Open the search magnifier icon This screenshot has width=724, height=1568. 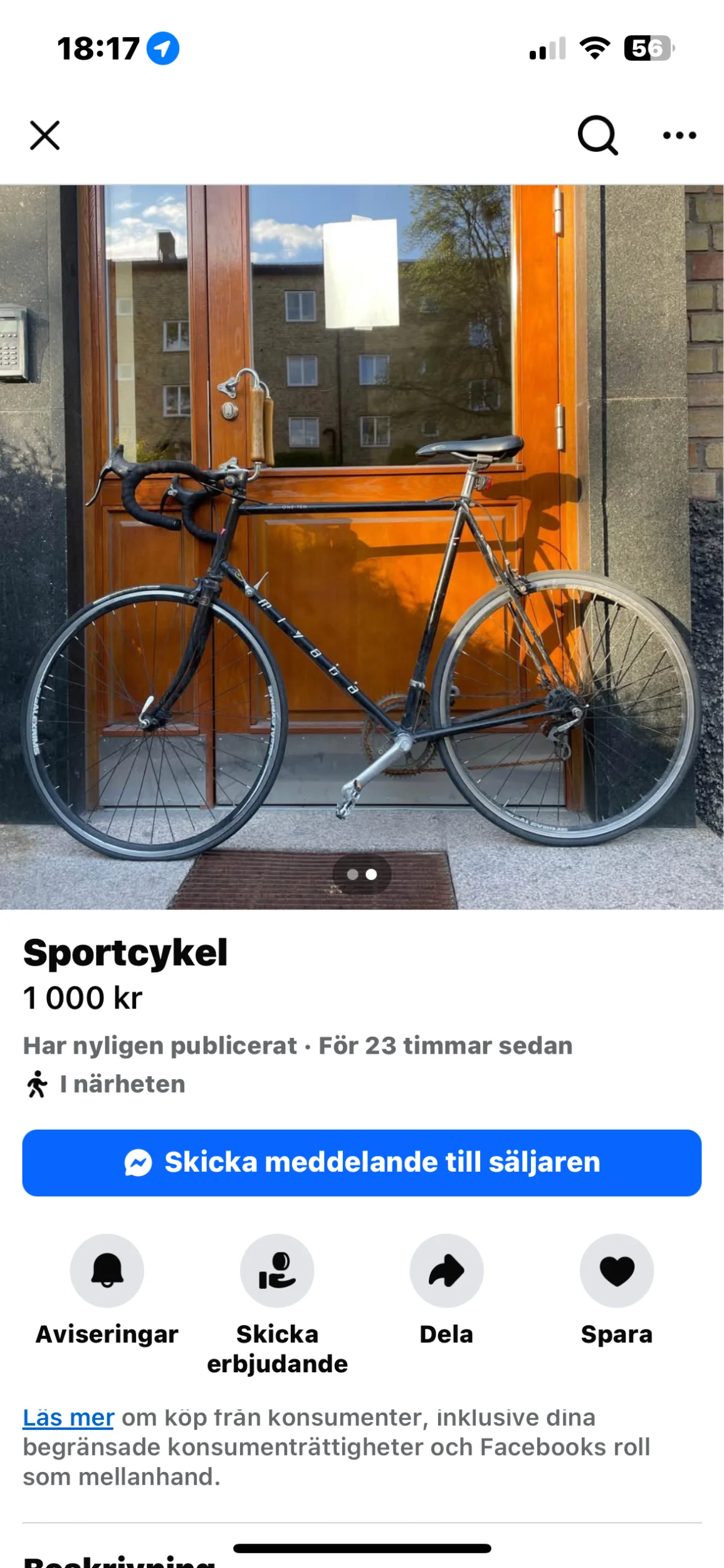click(x=597, y=135)
